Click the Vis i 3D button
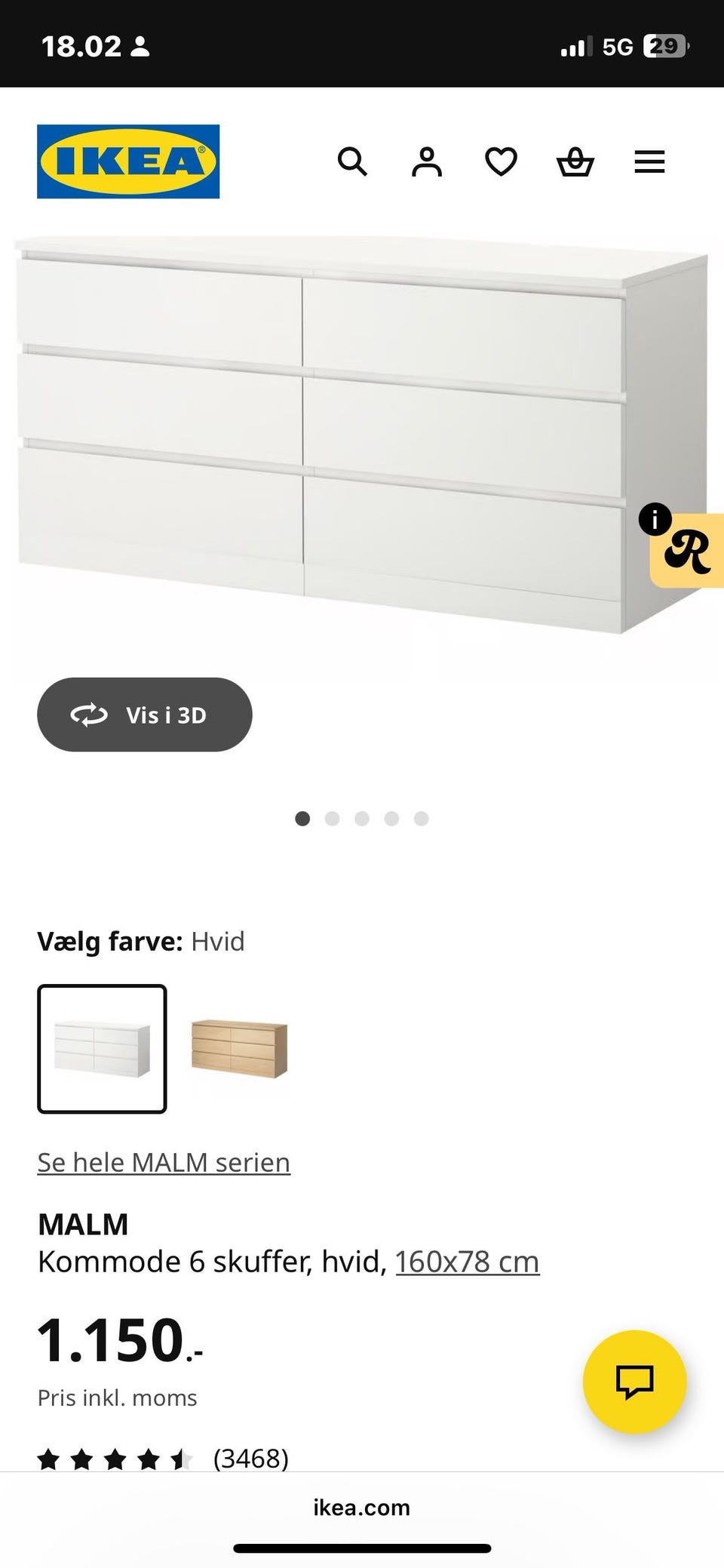The height and width of the screenshot is (1568, 724). tap(144, 715)
